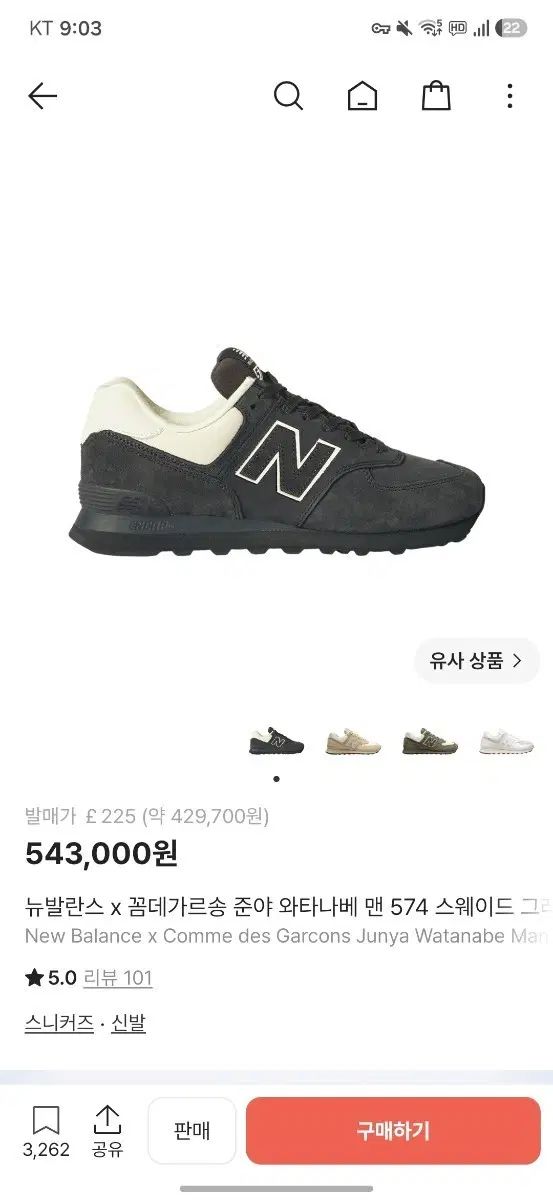The height and width of the screenshot is (1200, 553).
Task: Open the shopping bag icon
Action: [x=436, y=96]
